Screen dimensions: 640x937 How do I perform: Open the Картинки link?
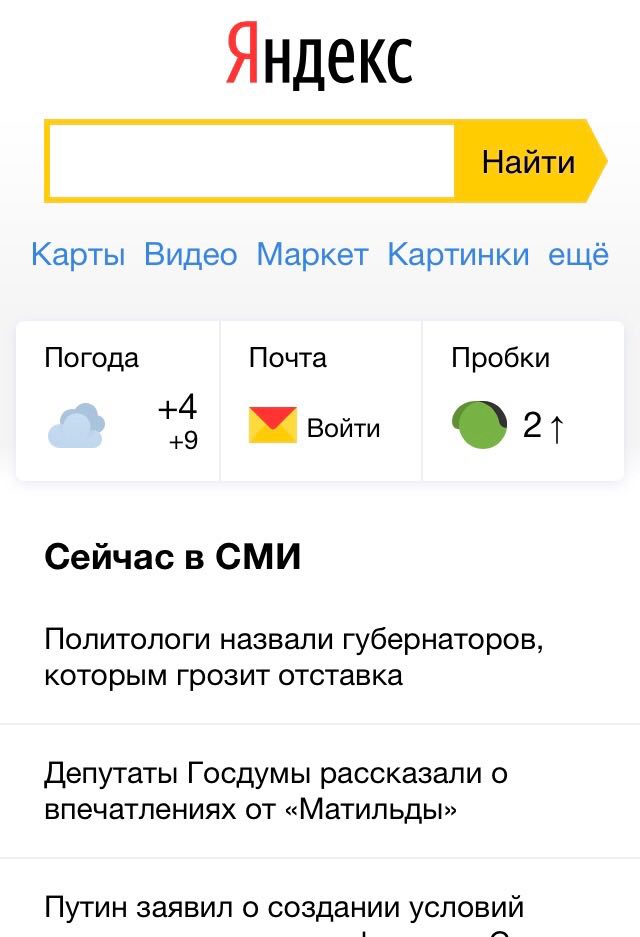click(x=458, y=255)
